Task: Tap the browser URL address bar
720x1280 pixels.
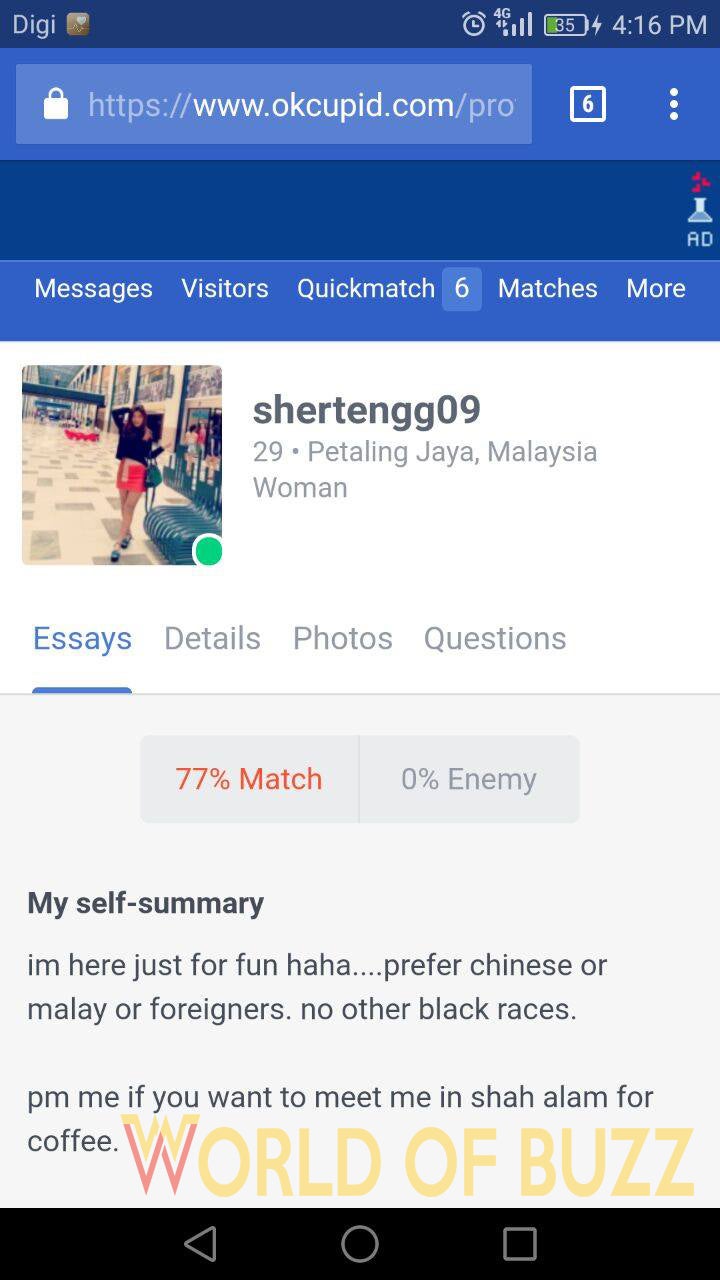Action: 290,104
